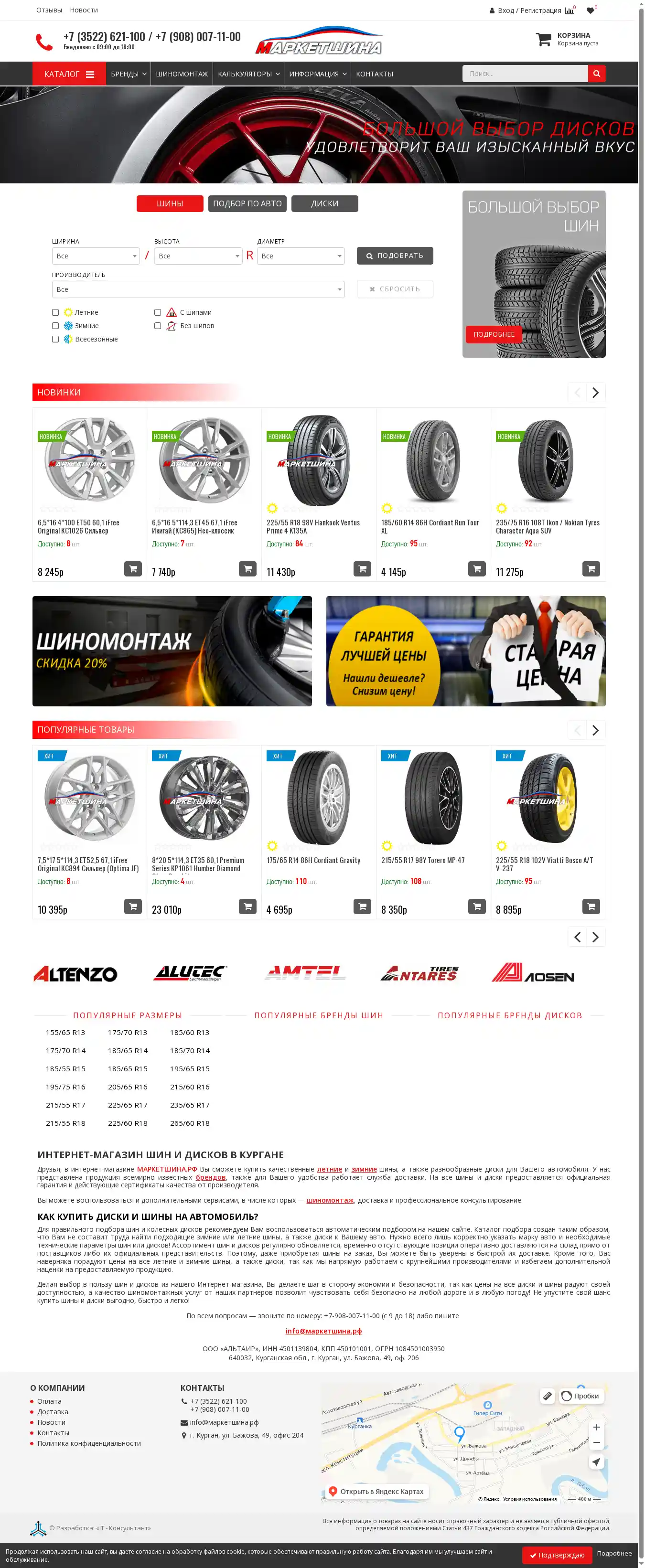This screenshot has width=645, height=1568.
Task: Switch to the ДИСКИ tab
Action: pos(324,203)
